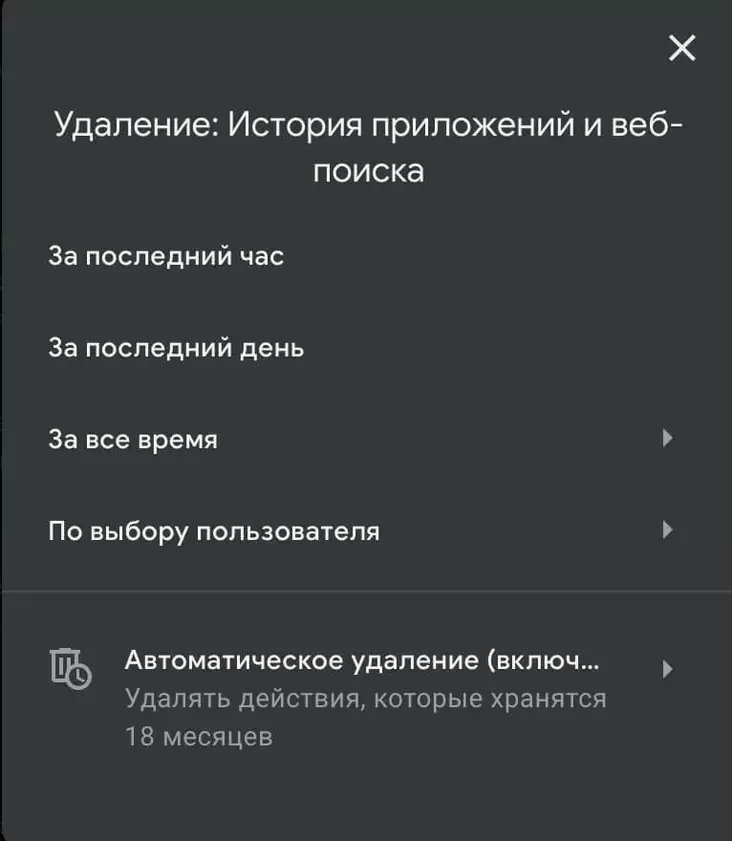
Task: Close the deletion dialog
Action: pyautogui.click(x=682, y=48)
